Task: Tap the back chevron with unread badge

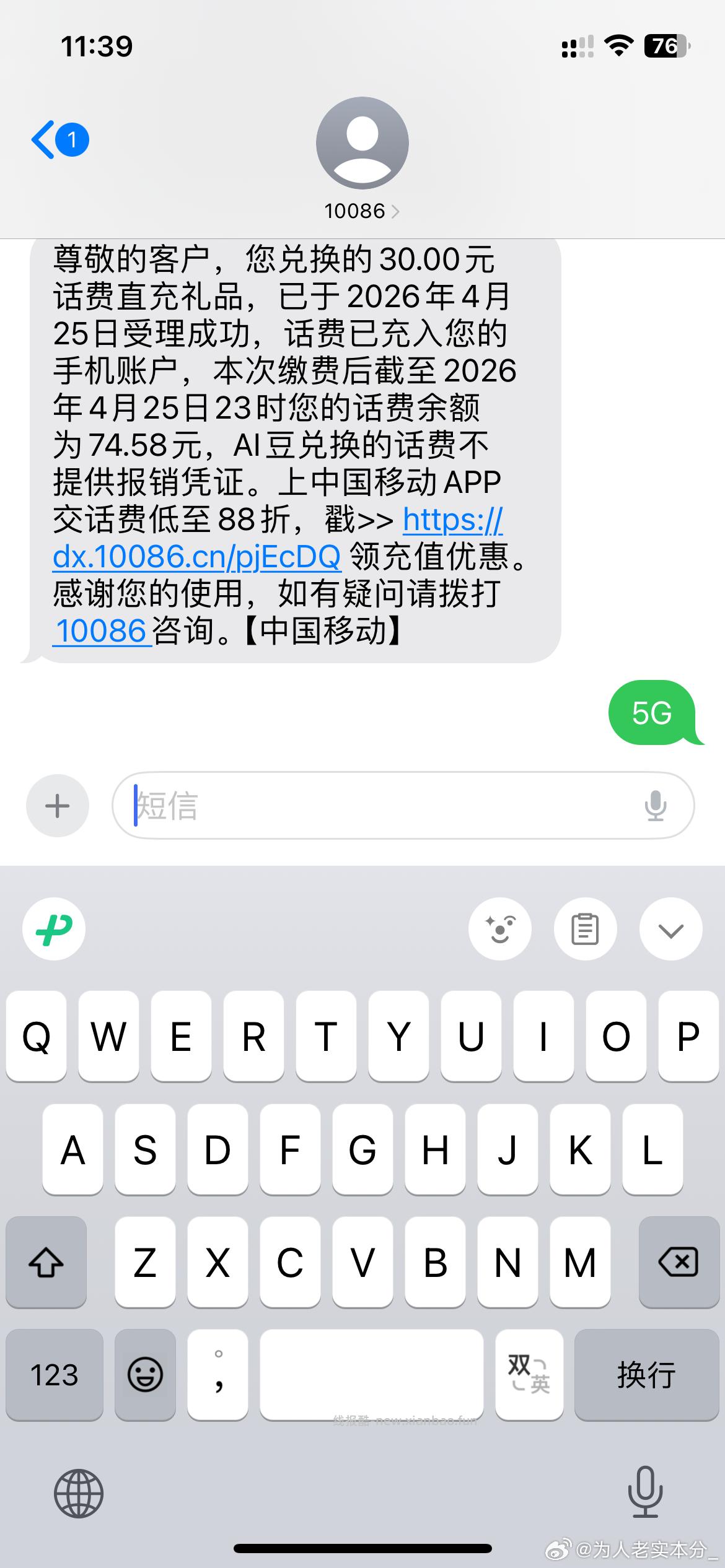Action: 59,139
